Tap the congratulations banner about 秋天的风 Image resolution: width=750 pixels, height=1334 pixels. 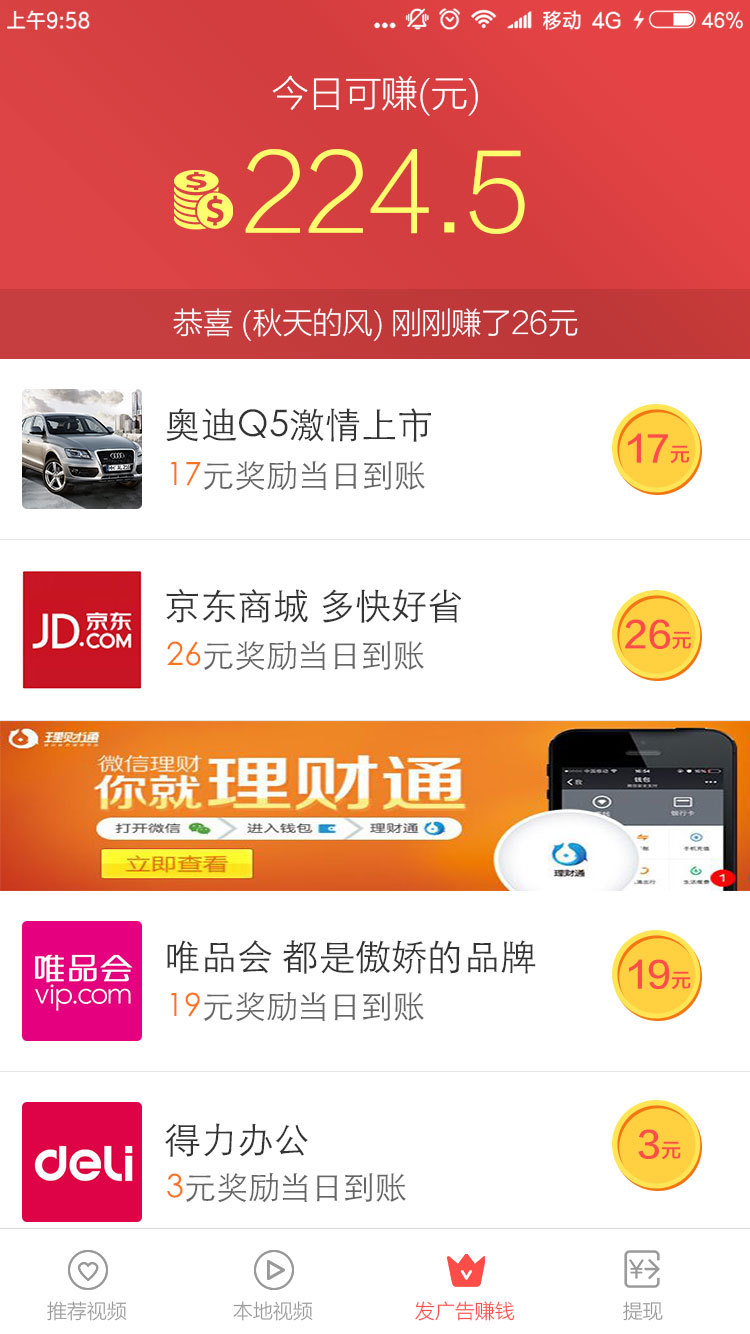point(375,324)
